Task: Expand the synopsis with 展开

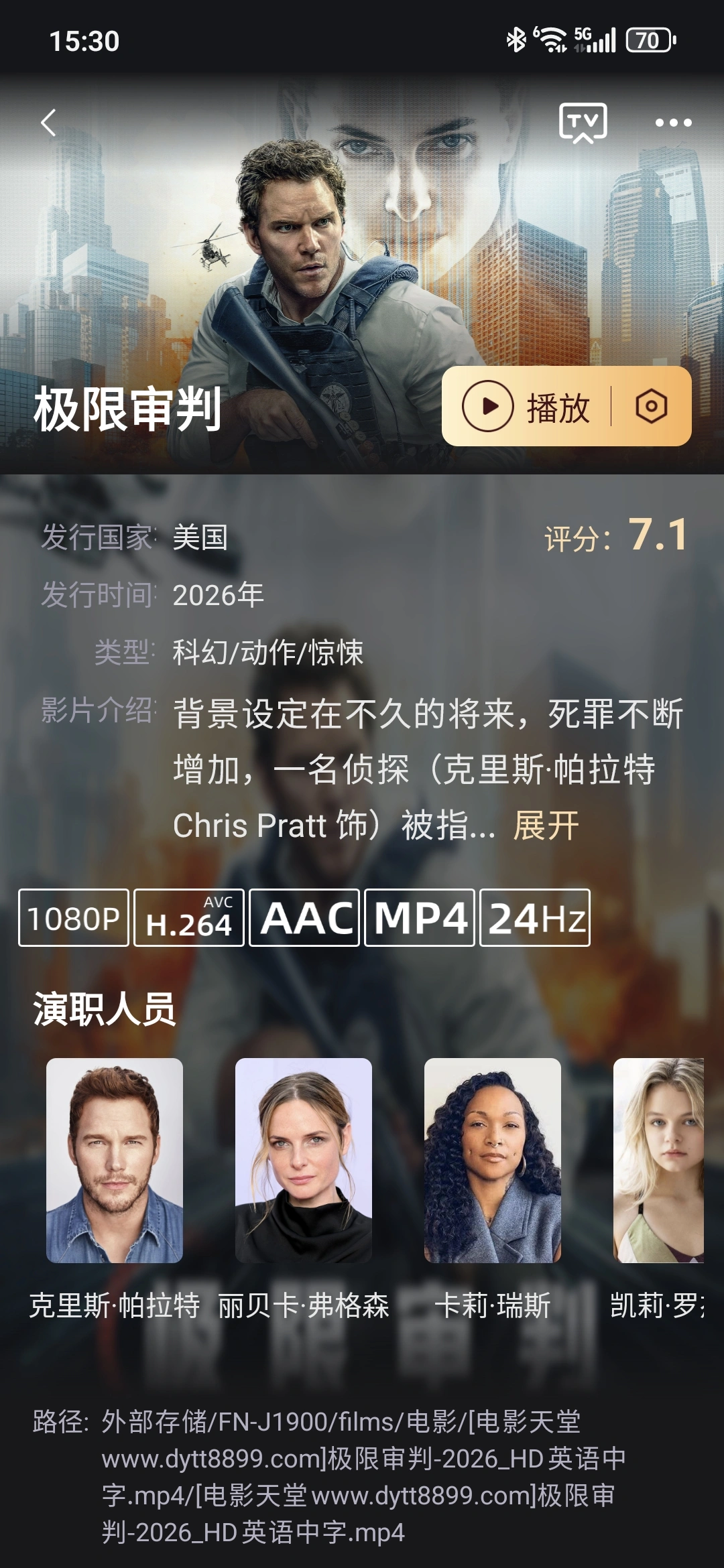Action: [x=546, y=826]
